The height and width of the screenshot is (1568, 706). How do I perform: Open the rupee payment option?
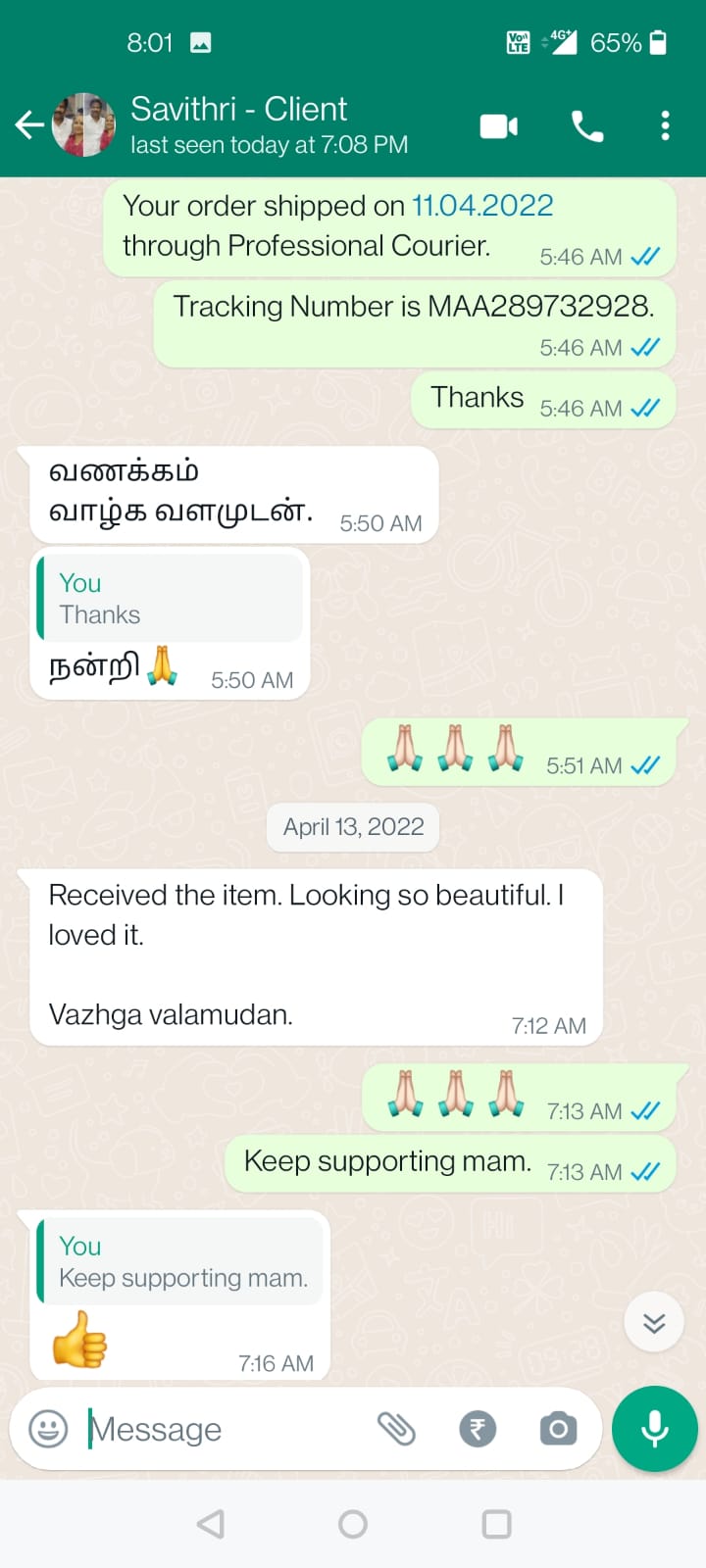click(478, 1429)
